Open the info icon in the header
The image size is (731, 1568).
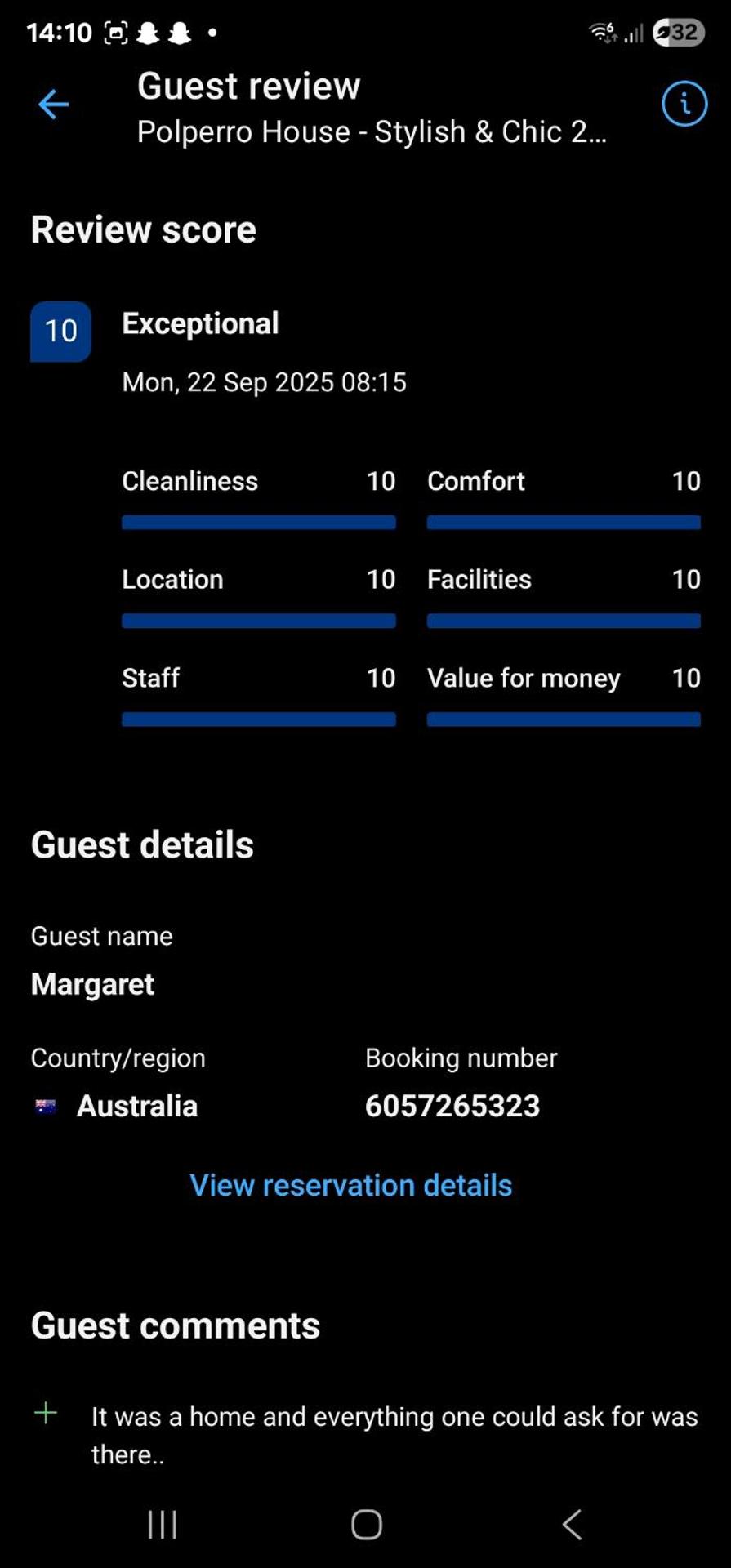(x=684, y=104)
